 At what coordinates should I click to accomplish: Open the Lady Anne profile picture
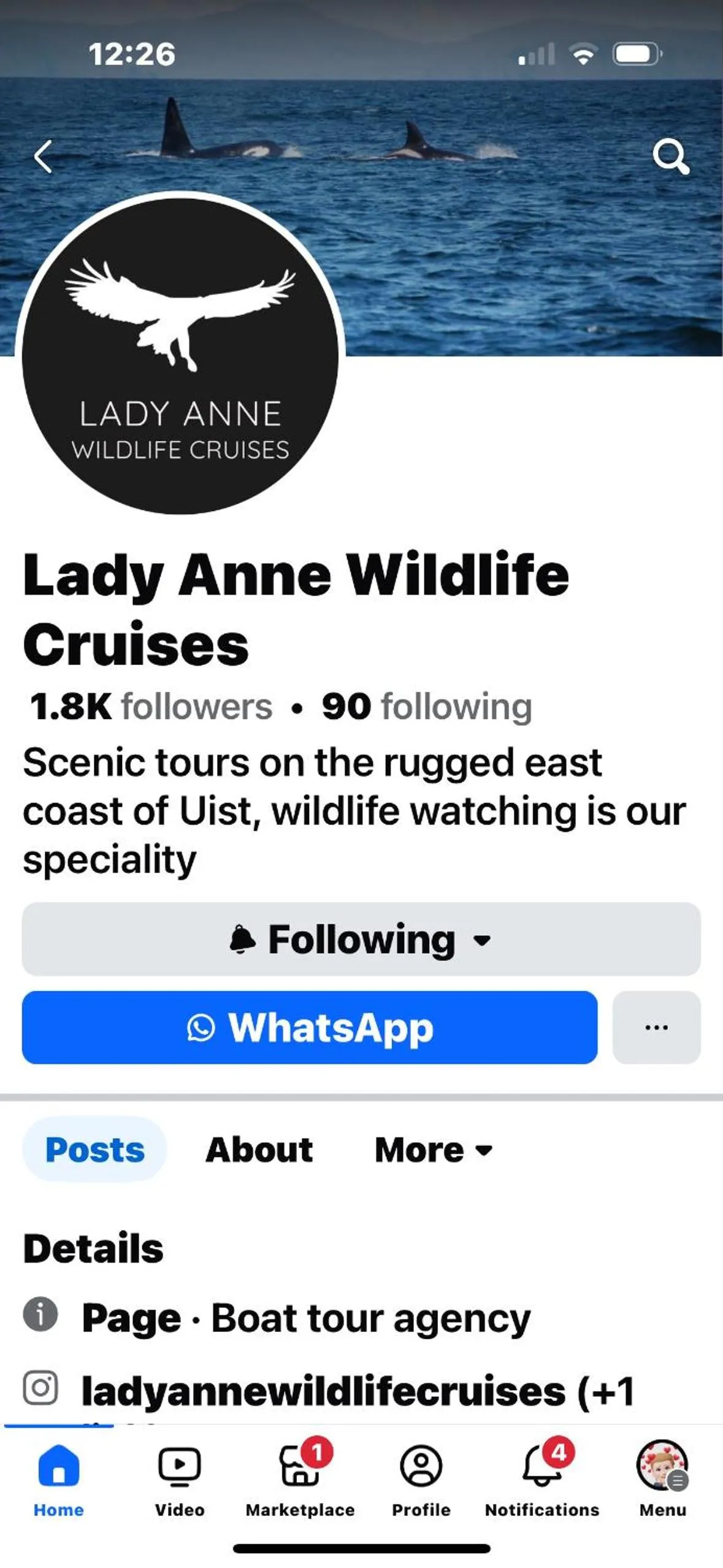[x=180, y=356]
